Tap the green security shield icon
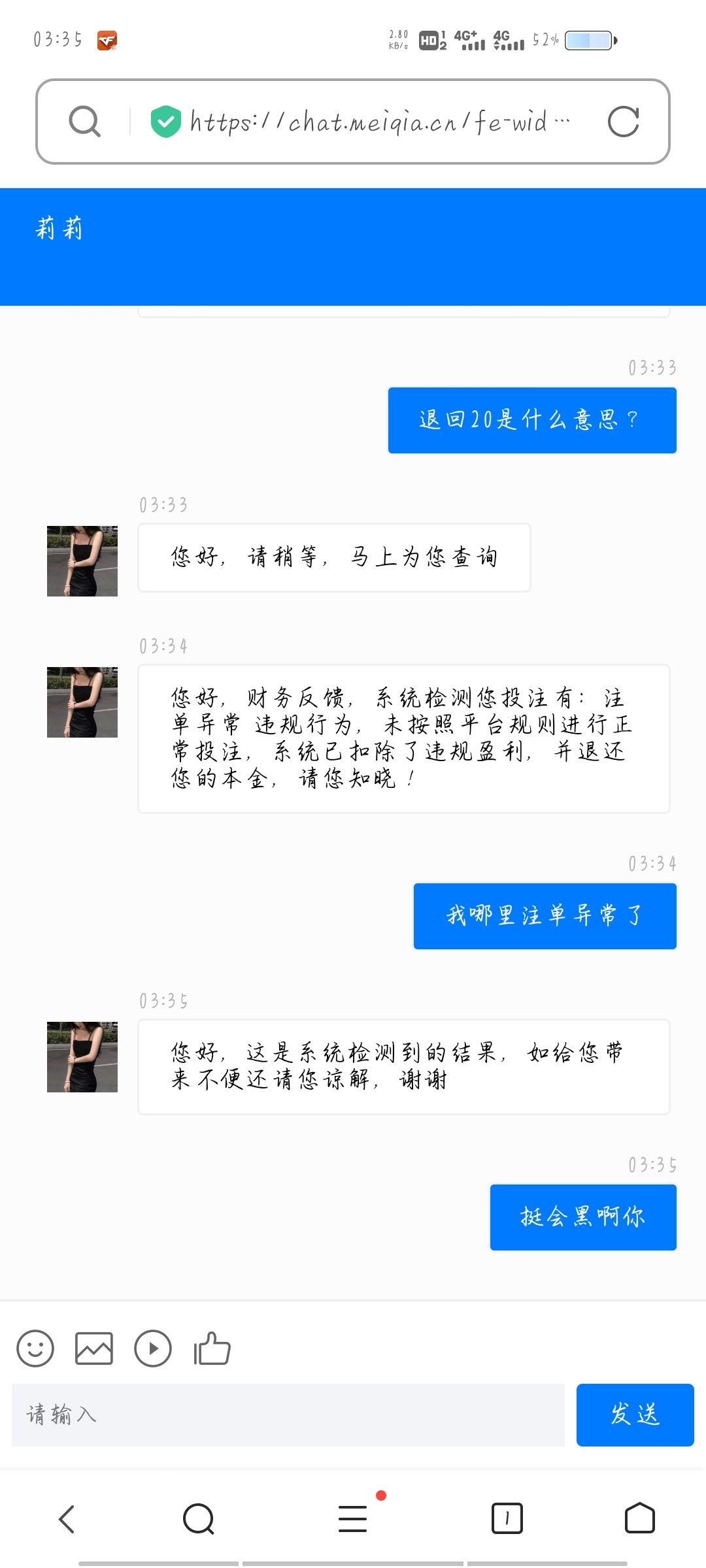Image resolution: width=706 pixels, height=1568 pixels. click(x=165, y=122)
